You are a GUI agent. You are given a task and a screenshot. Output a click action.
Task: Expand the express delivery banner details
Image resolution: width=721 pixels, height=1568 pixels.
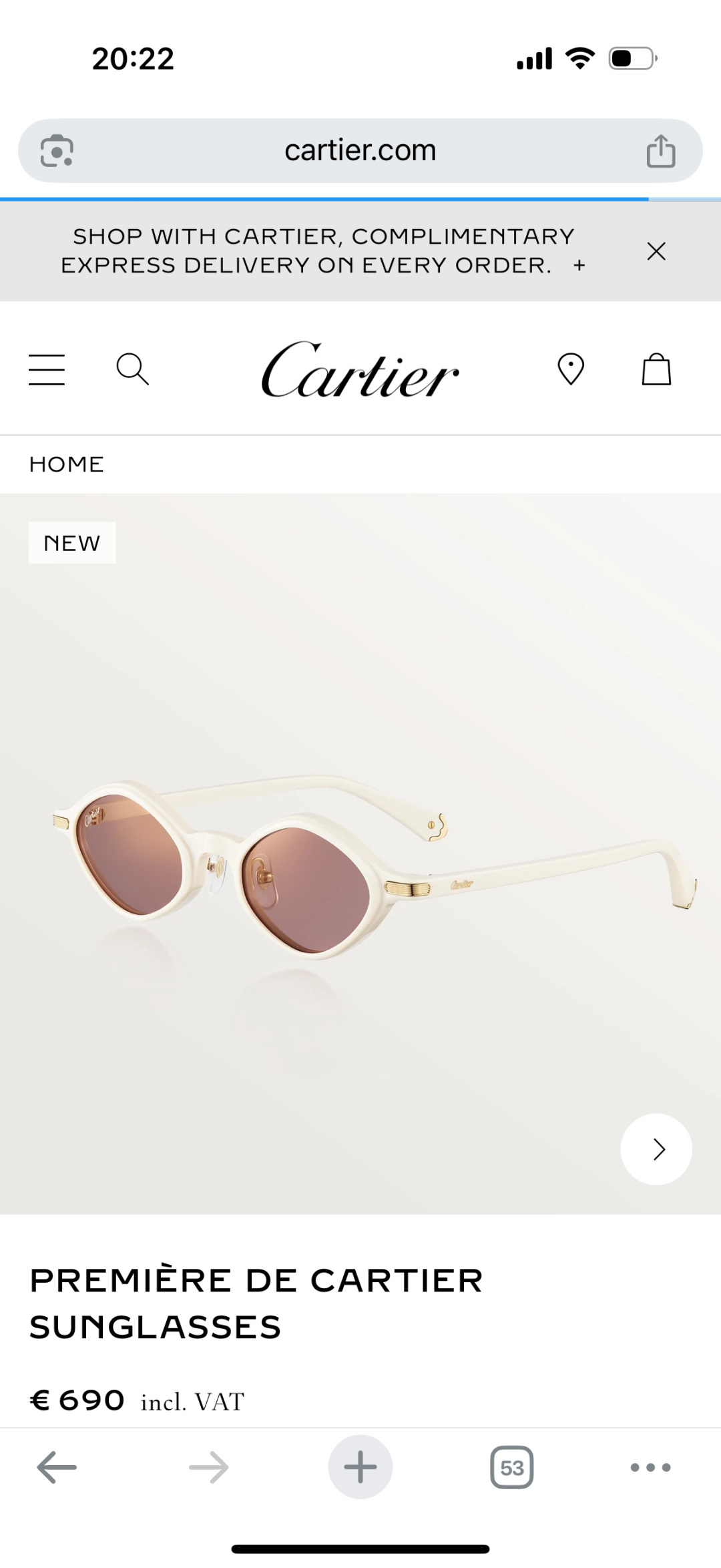[579, 266]
